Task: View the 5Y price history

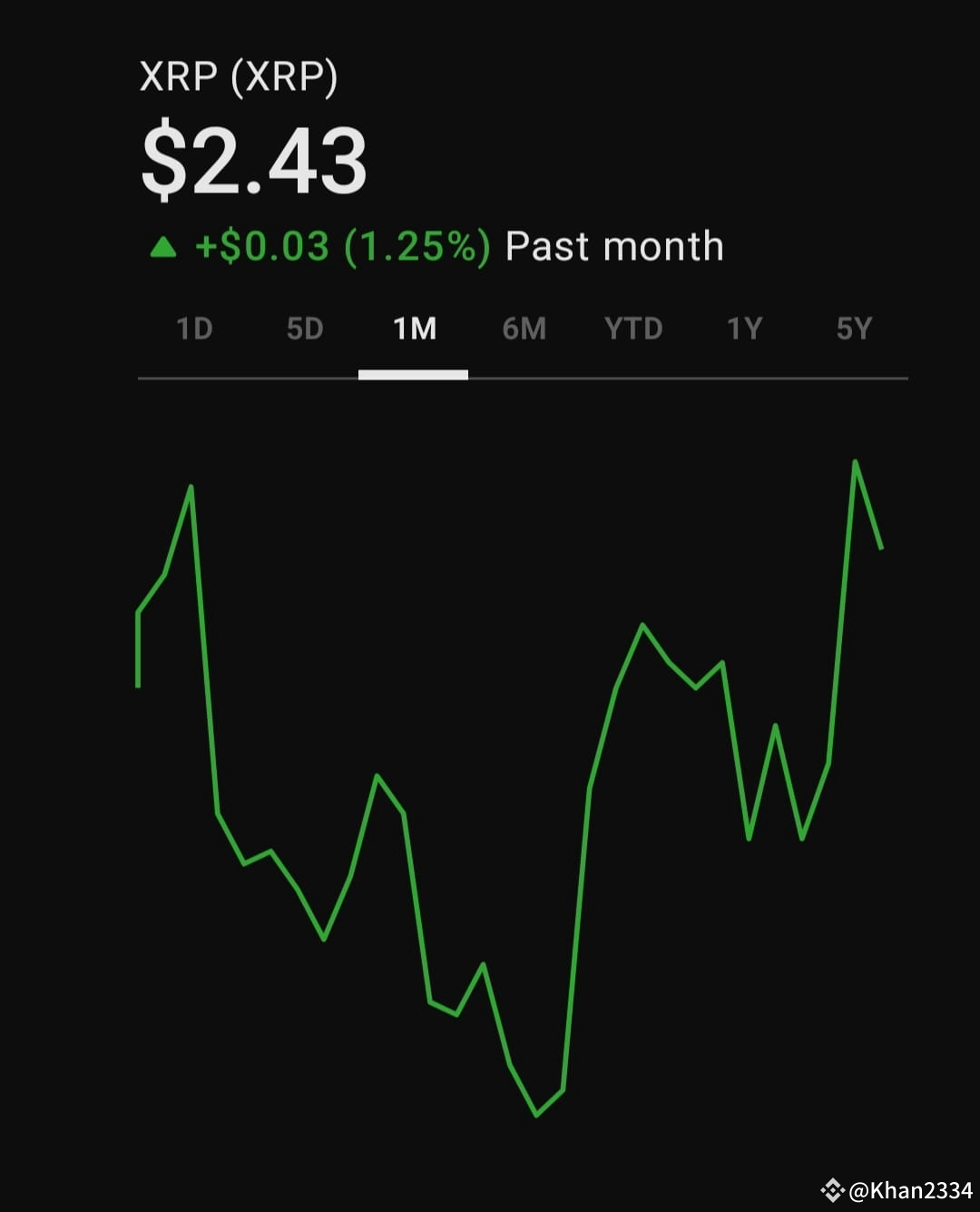Action: pyautogui.click(x=854, y=329)
